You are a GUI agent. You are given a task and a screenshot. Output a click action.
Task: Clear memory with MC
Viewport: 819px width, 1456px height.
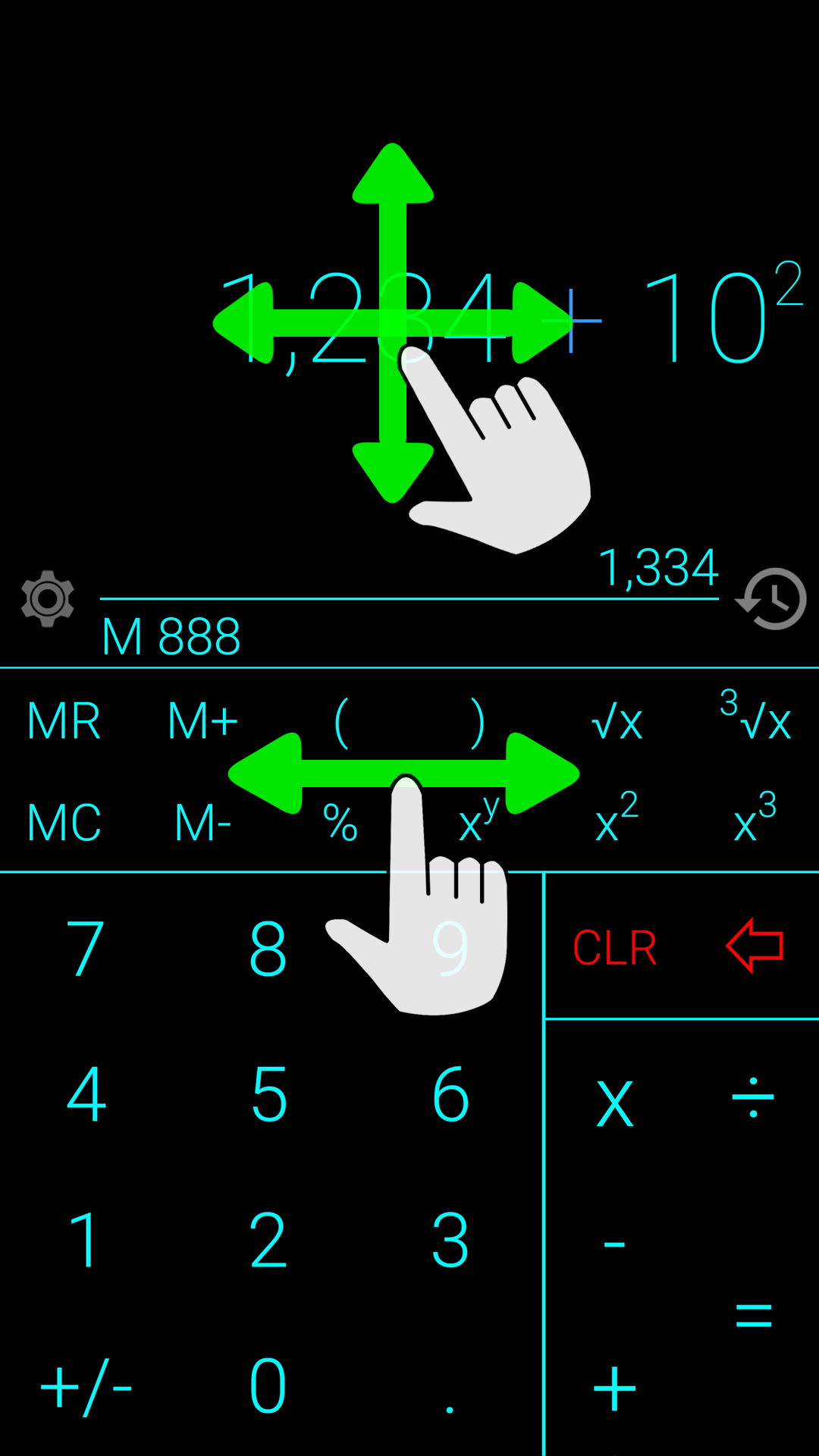(64, 822)
